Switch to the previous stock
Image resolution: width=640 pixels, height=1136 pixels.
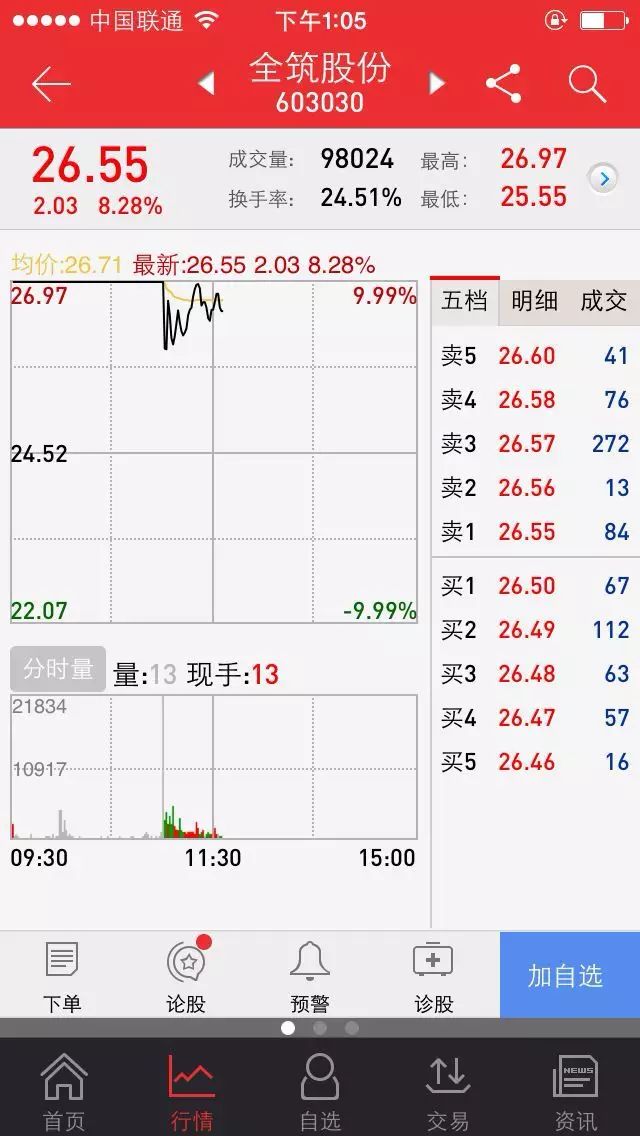pyautogui.click(x=207, y=84)
